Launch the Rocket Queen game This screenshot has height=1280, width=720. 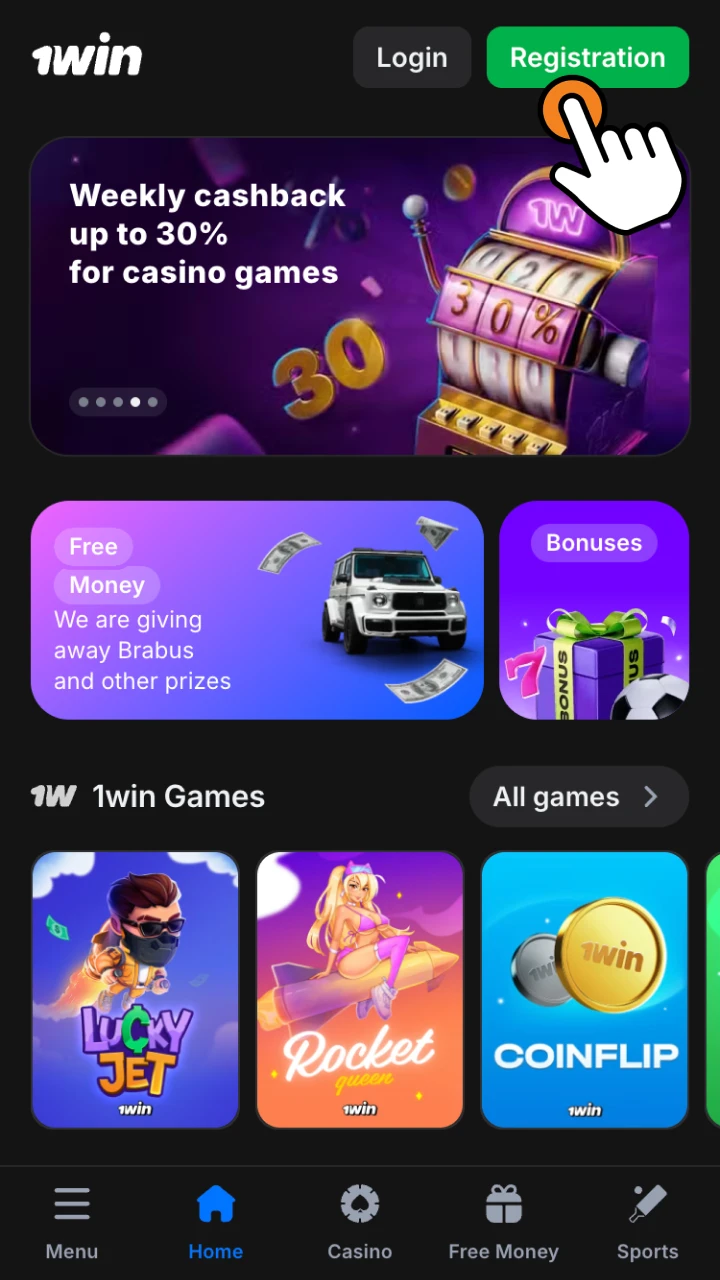click(360, 990)
